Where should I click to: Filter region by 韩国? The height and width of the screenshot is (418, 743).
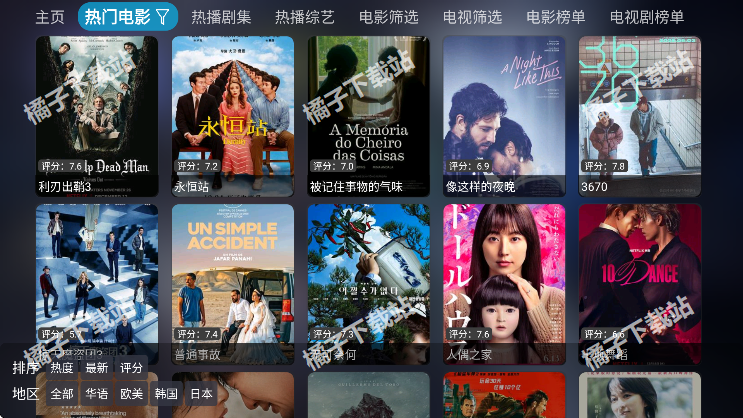point(166,394)
